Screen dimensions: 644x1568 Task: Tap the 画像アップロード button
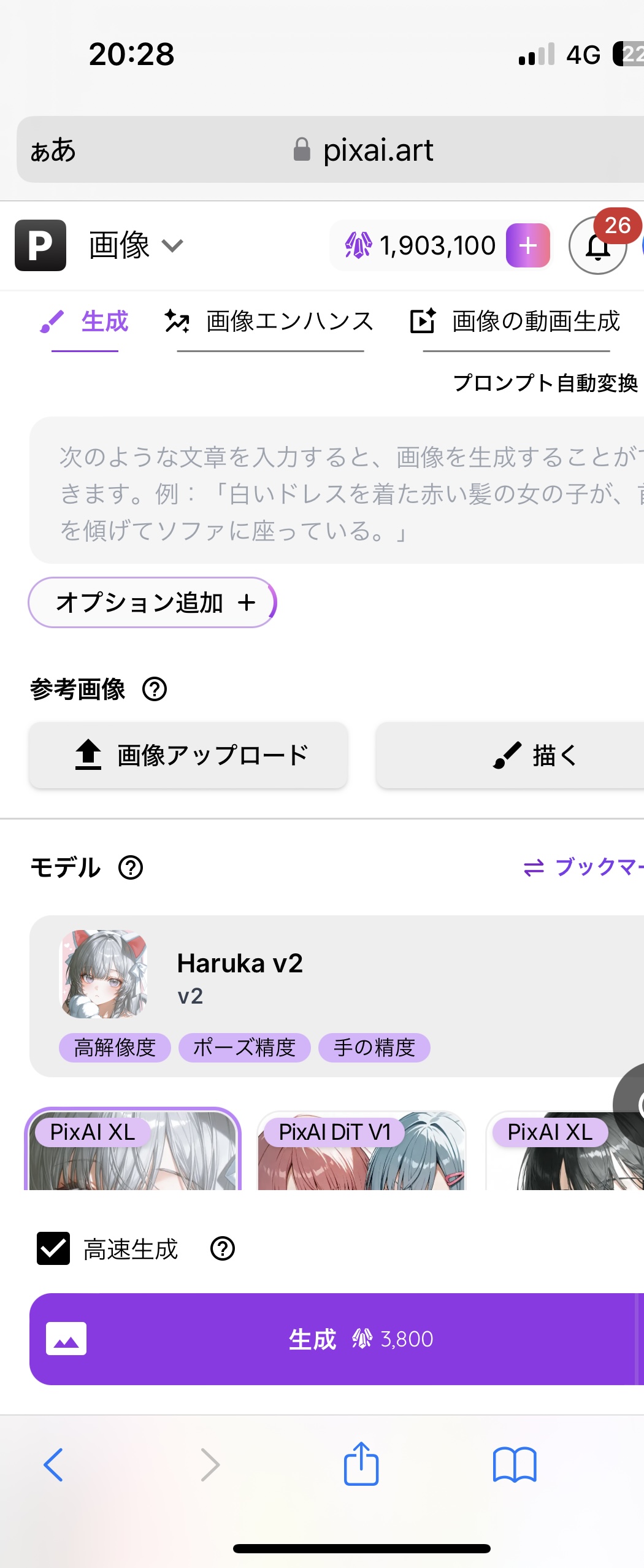click(x=188, y=755)
